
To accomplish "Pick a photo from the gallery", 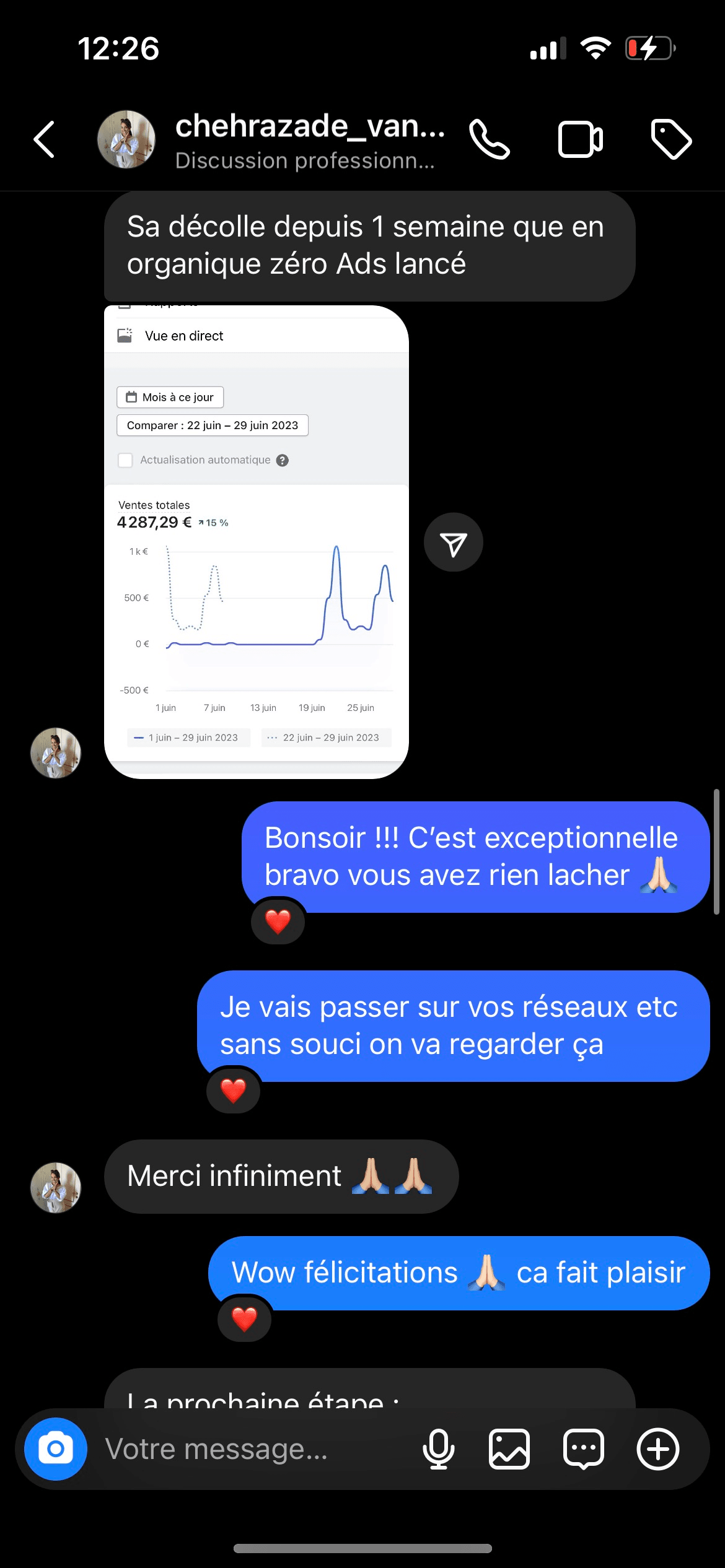I will click(509, 1448).
